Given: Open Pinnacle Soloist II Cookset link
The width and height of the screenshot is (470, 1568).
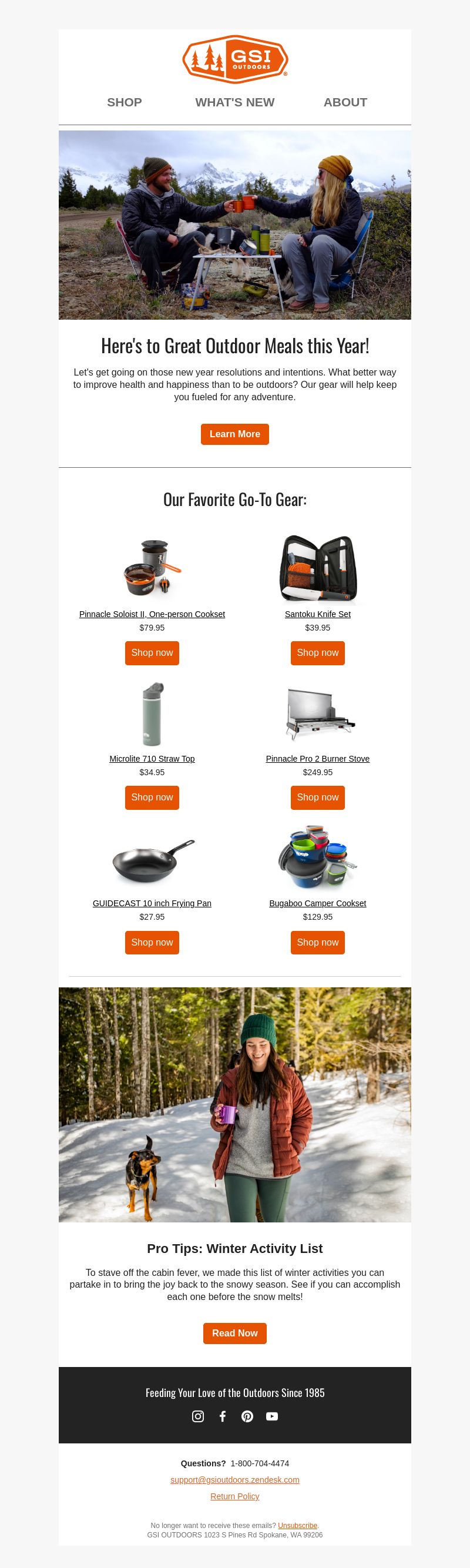Looking at the screenshot, I should click(152, 614).
